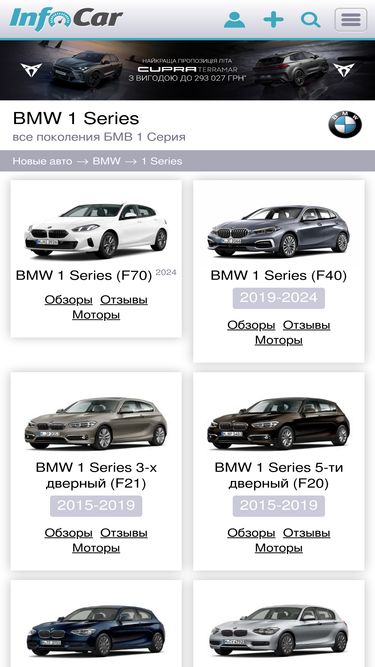The image size is (375, 667).
Task: Open Отзывы for the F21
Action: 124,533
